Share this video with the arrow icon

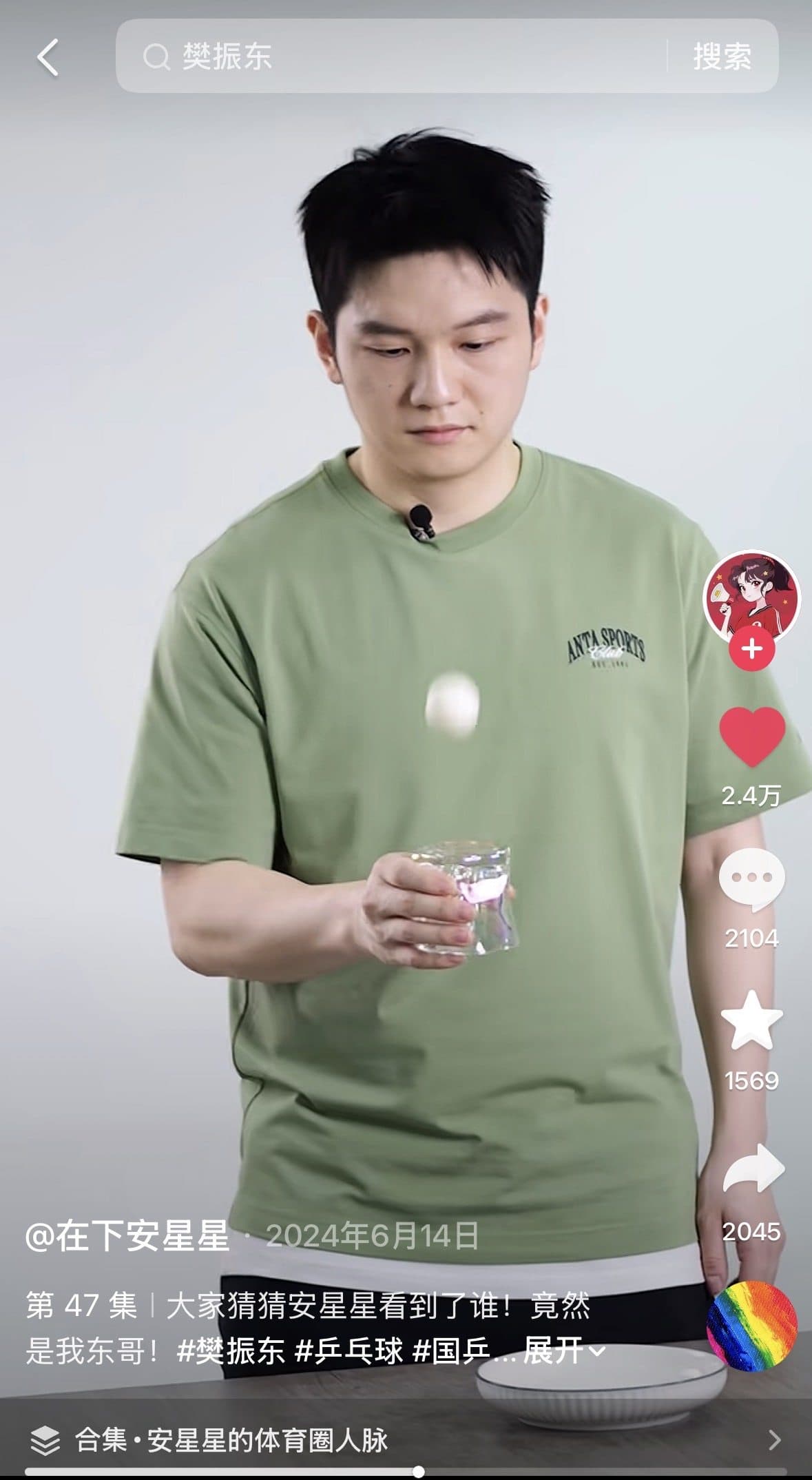(753, 1169)
